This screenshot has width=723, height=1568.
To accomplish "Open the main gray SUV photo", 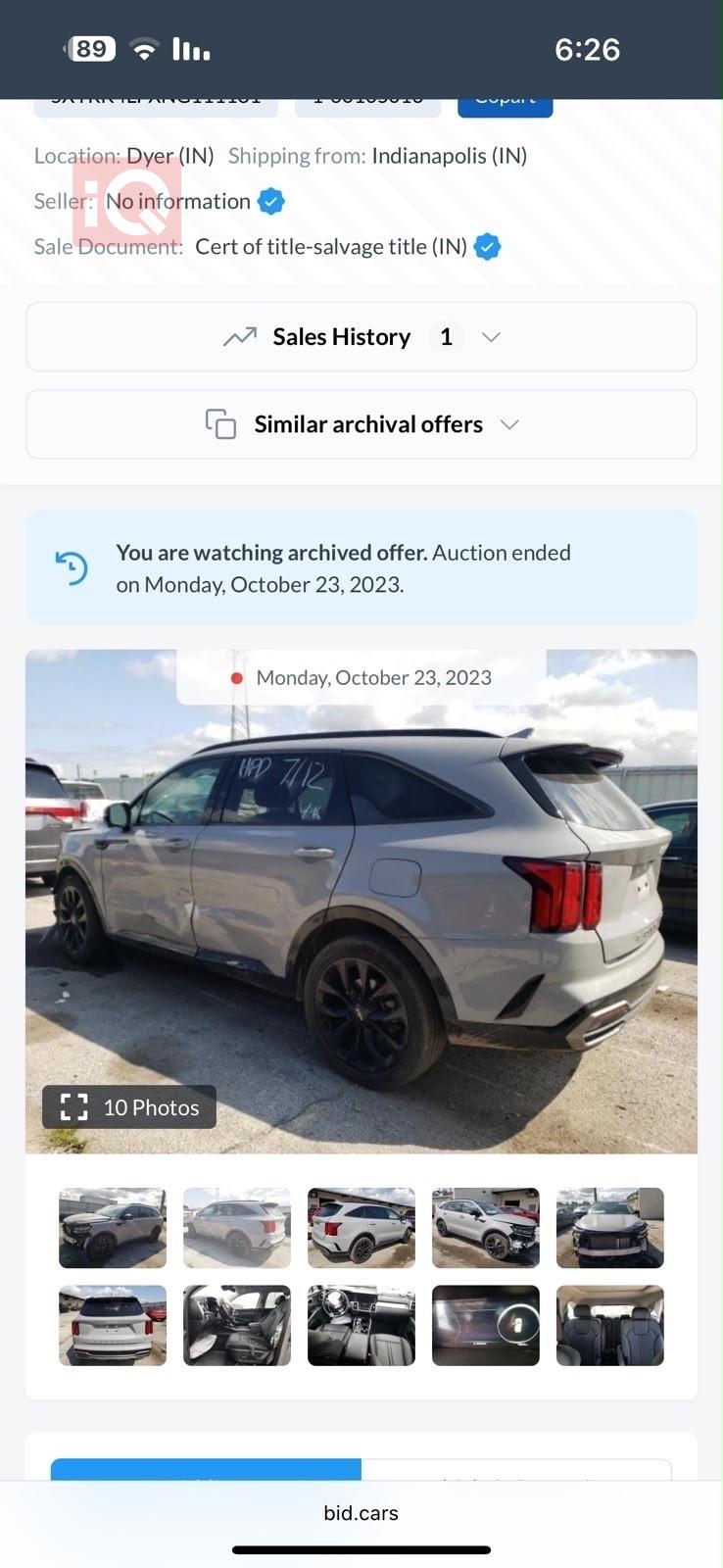I will pyautogui.click(x=361, y=902).
